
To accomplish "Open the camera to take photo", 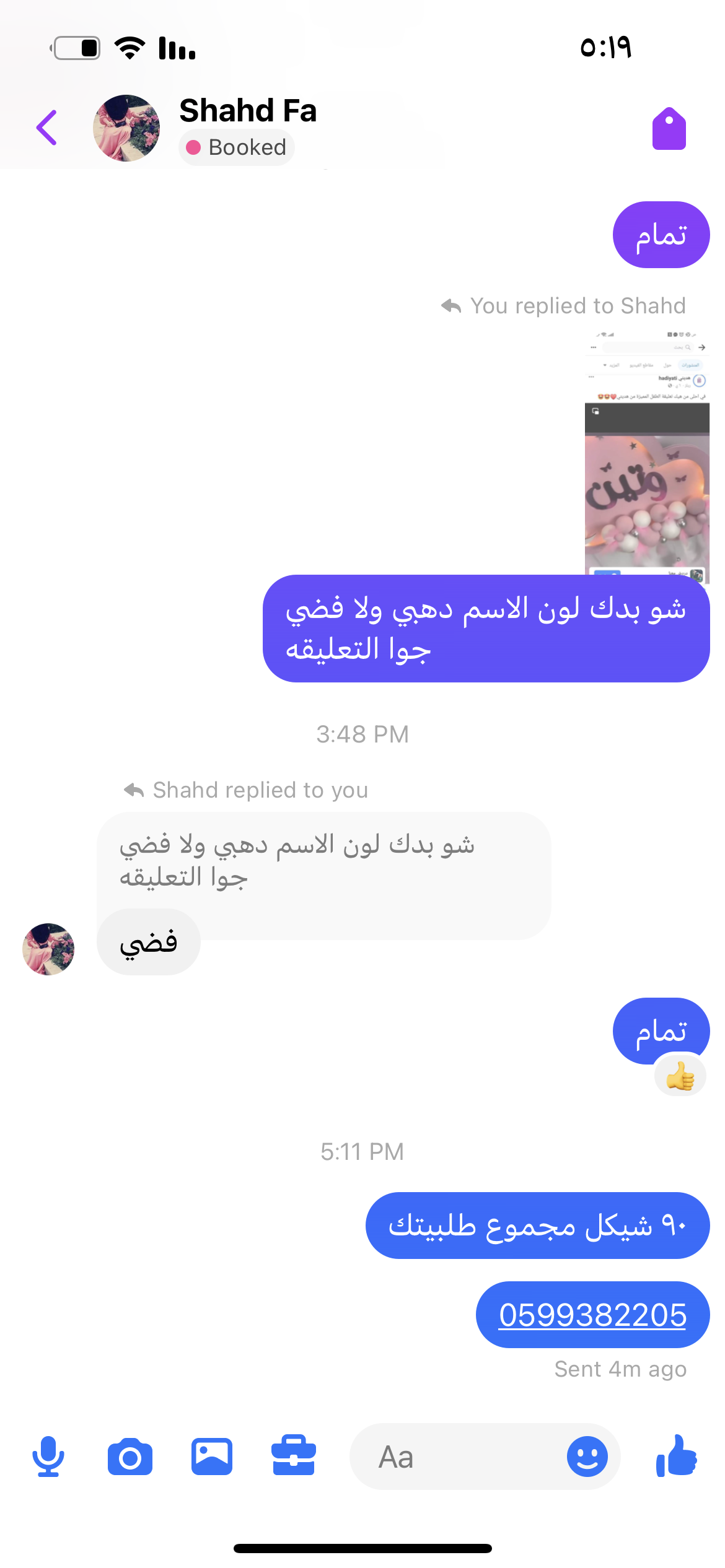I will (130, 1457).
